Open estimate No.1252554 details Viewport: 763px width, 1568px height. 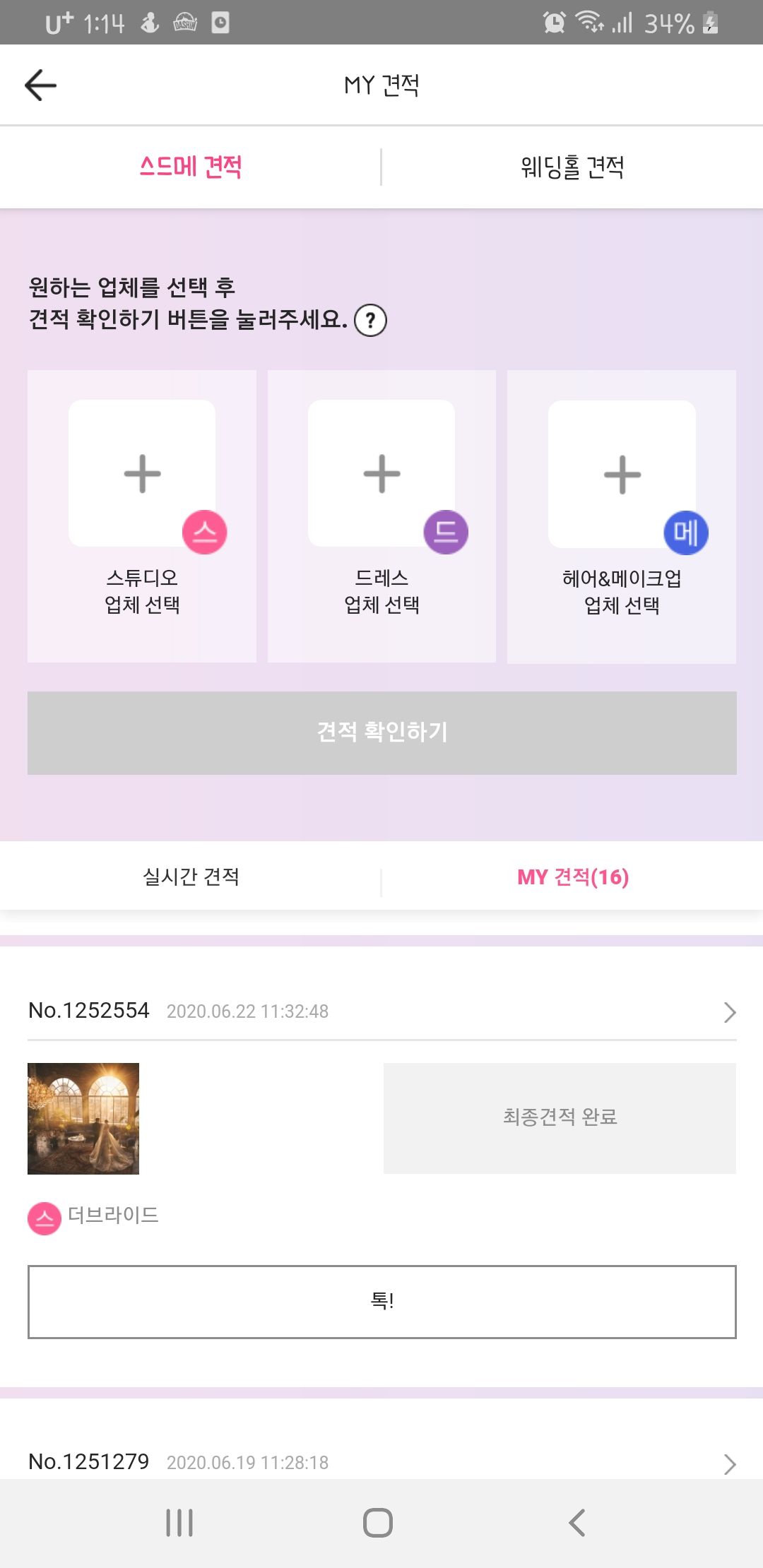point(729,1012)
